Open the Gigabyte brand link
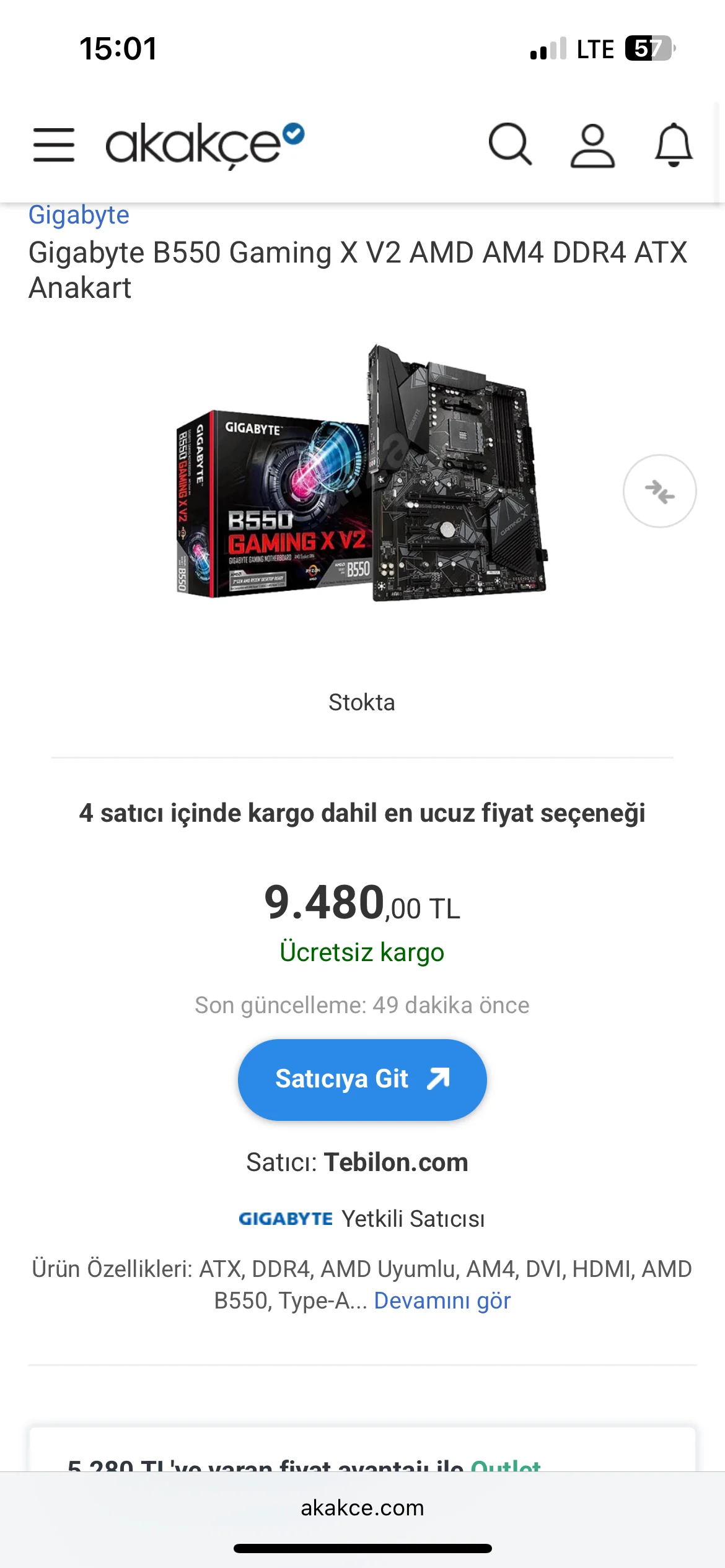The height and width of the screenshot is (1568, 725). (x=79, y=216)
